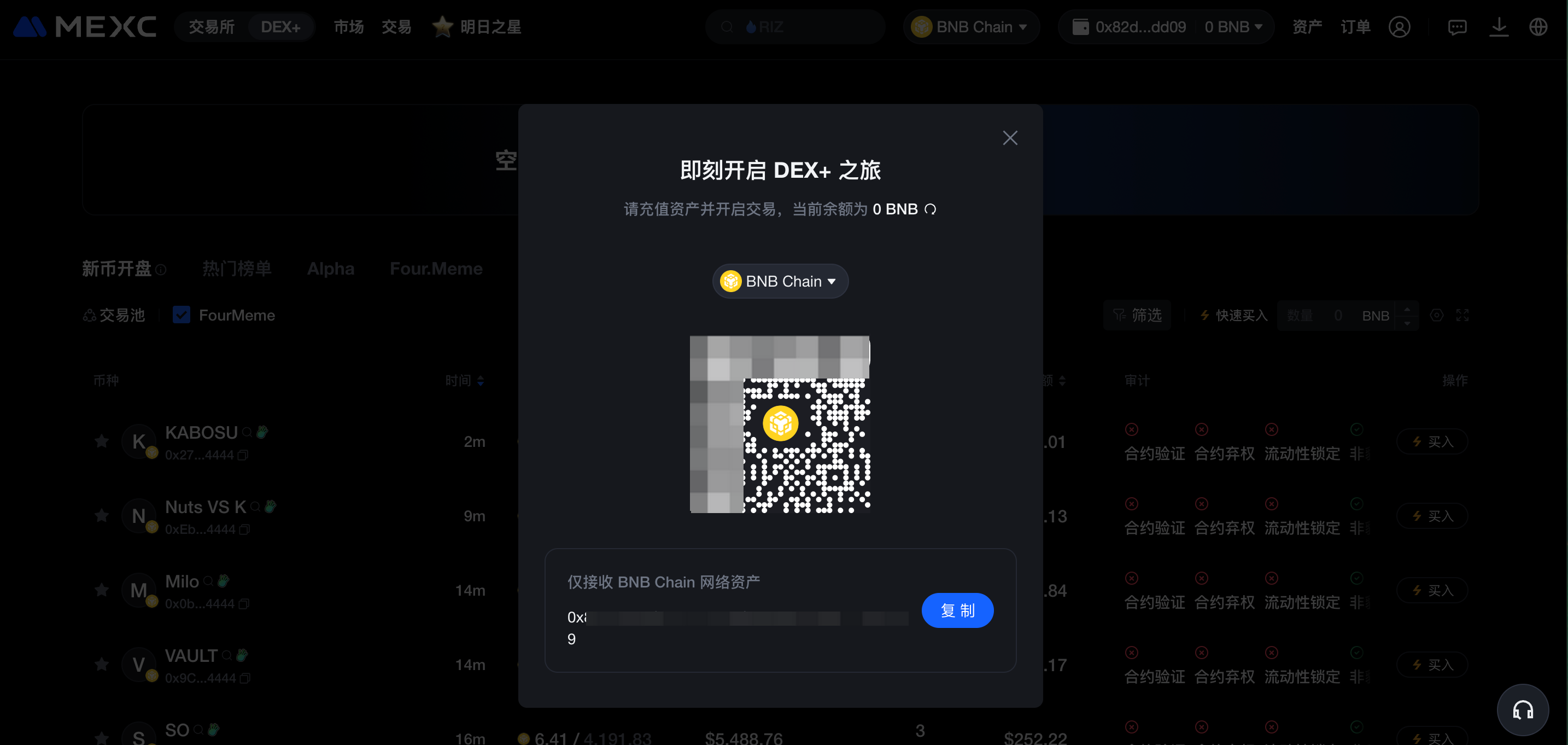1568x745 pixels.
Task: Switch to DEX+ in the header
Action: 280,27
